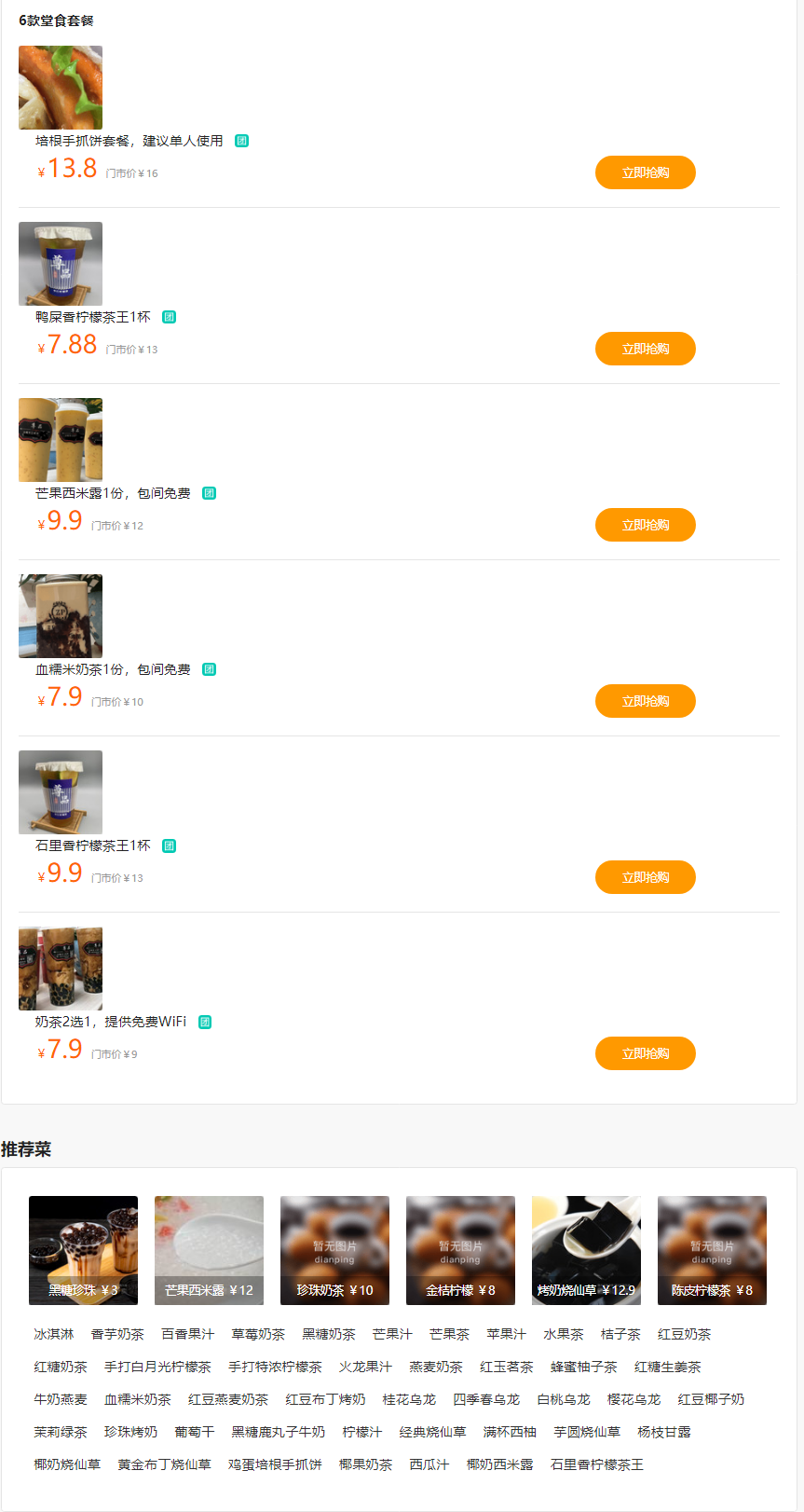Buy the 奶茶2选1 WiFi deal

(x=645, y=1053)
